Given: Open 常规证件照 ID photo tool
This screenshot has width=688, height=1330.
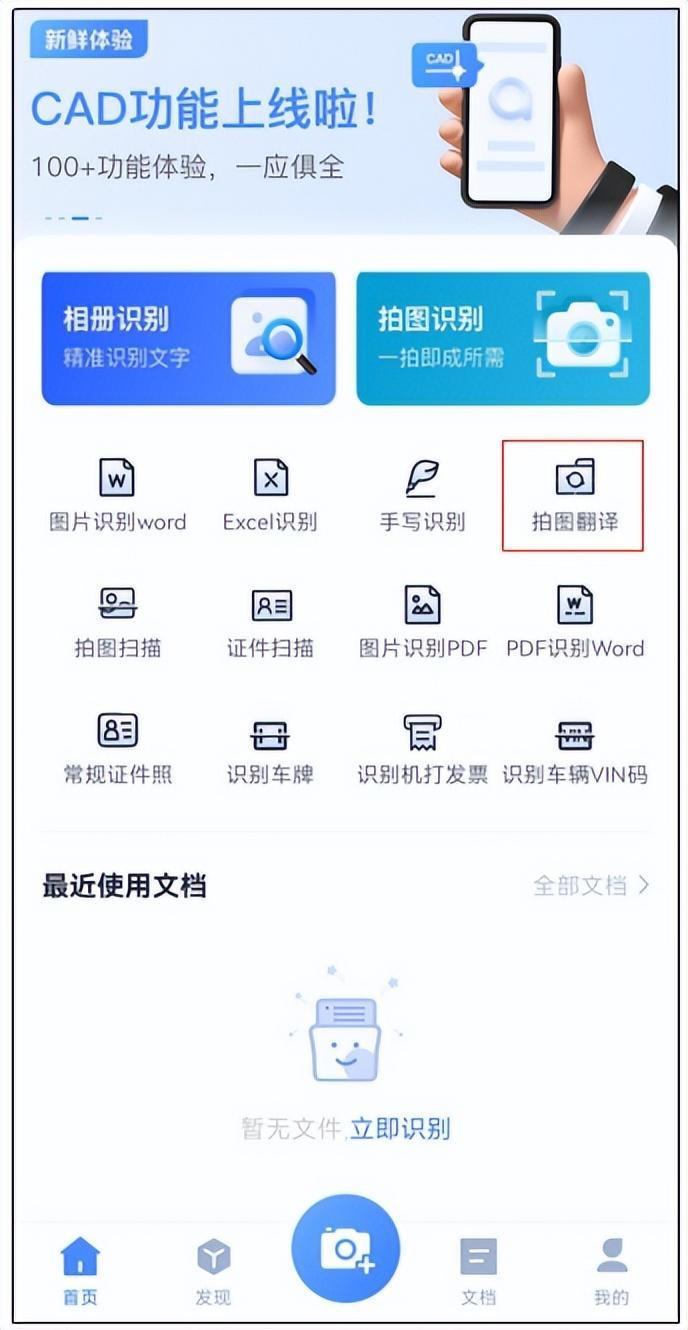Looking at the screenshot, I should [117, 749].
